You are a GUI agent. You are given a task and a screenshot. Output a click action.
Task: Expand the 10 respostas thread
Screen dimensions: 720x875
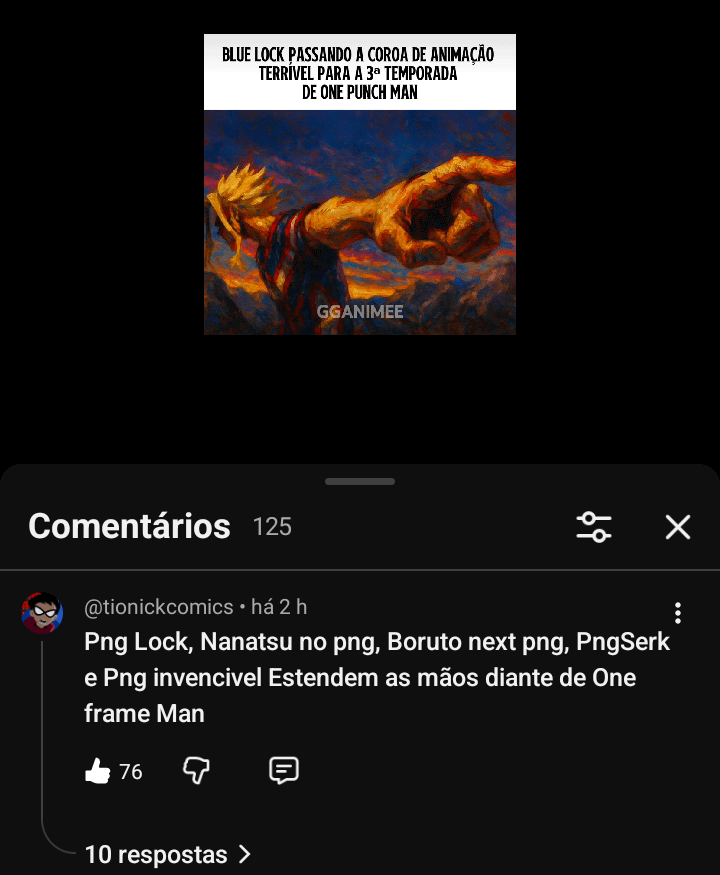tap(167, 855)
